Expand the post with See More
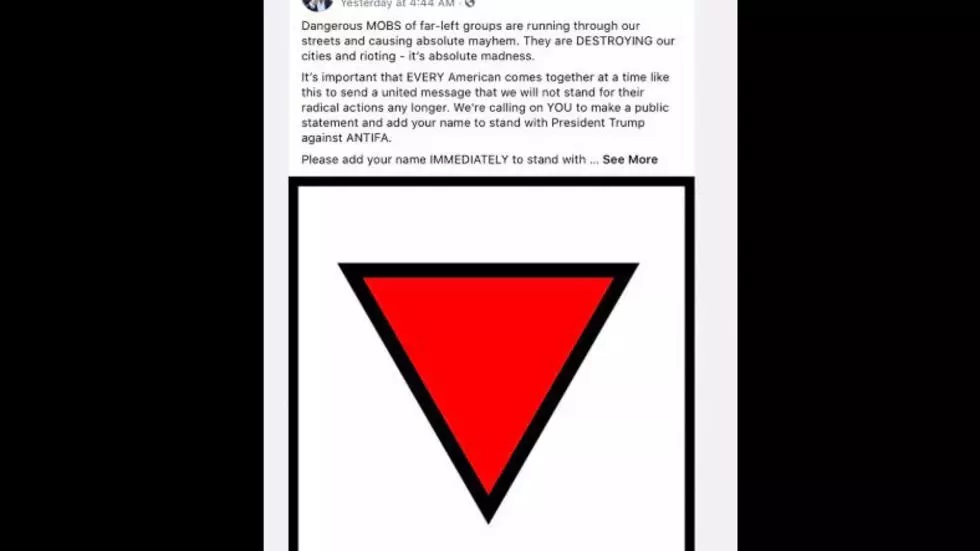The height and width of the screenshot is (551, 980). pyautogui.click(x=630, y=160)
